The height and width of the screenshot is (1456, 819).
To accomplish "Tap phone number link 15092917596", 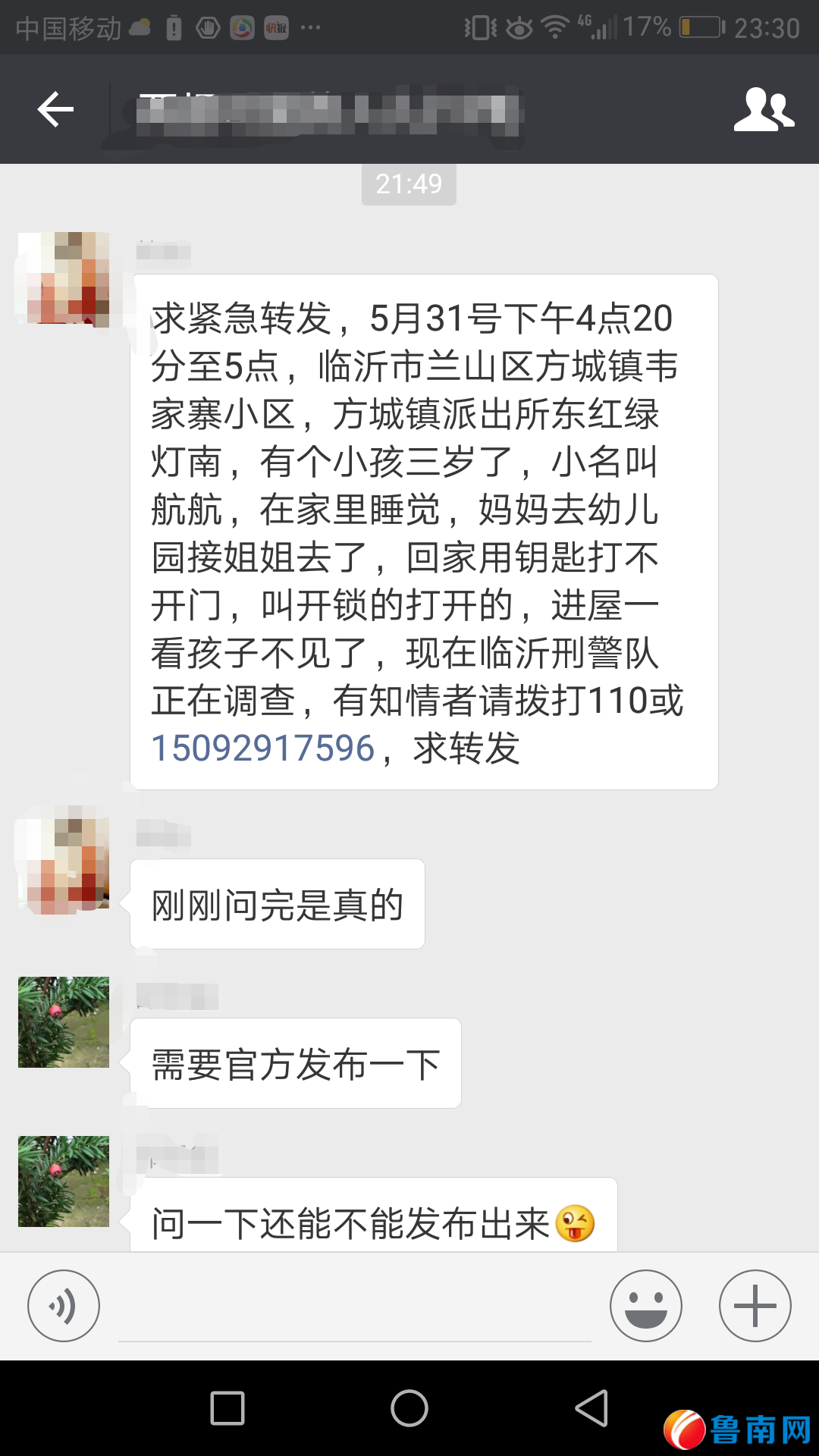I will (x=263, y=748).
